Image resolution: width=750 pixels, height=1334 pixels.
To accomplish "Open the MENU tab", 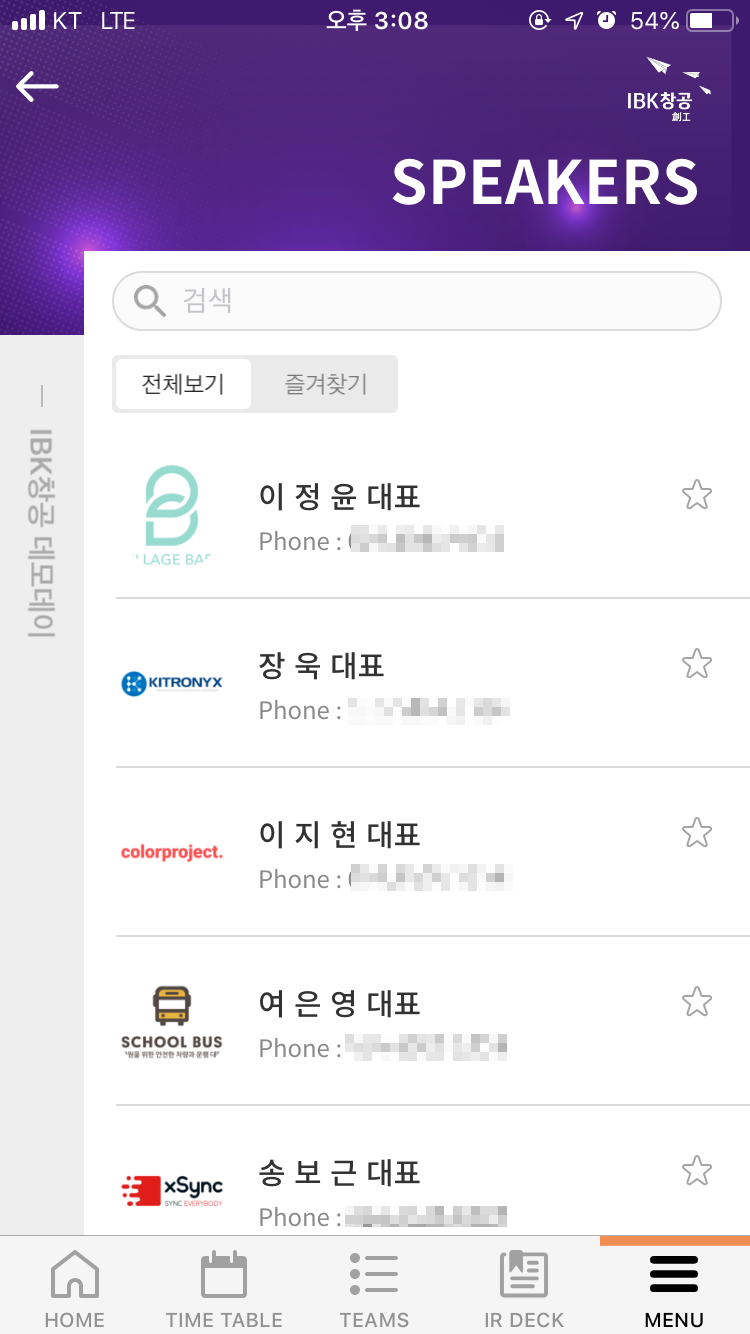I will (674, 1287).
